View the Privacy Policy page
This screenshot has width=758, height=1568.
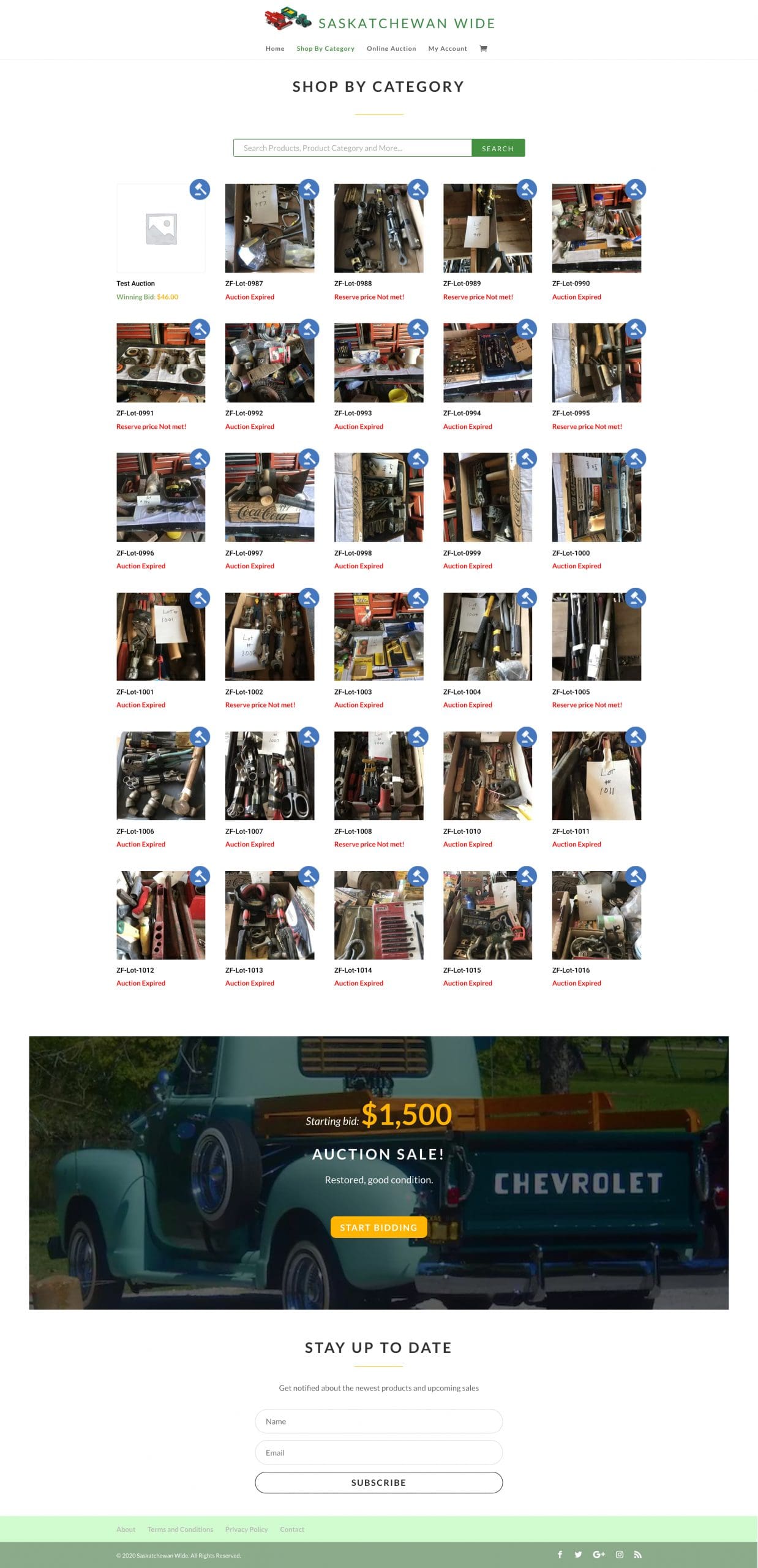pos(246,1529)
